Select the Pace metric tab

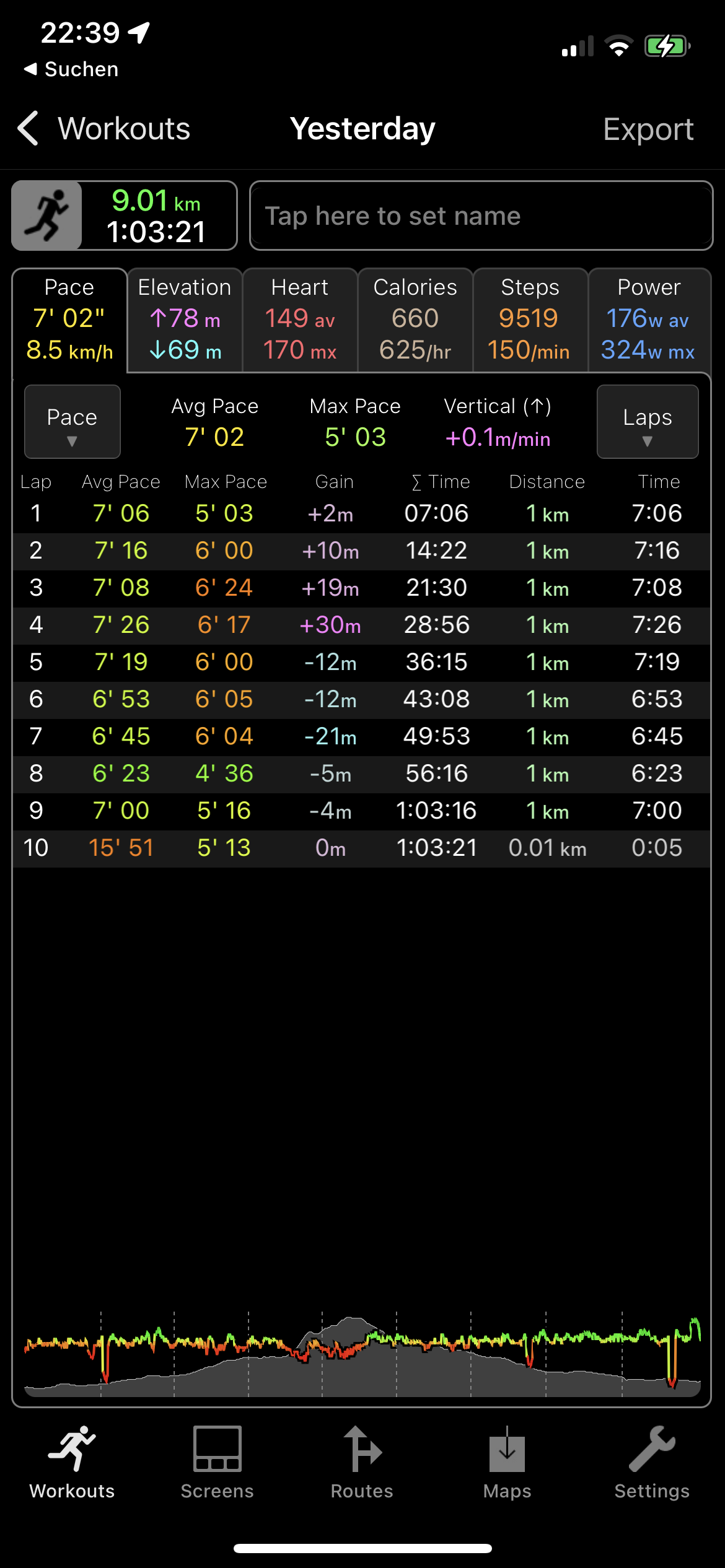click(69, 320)
